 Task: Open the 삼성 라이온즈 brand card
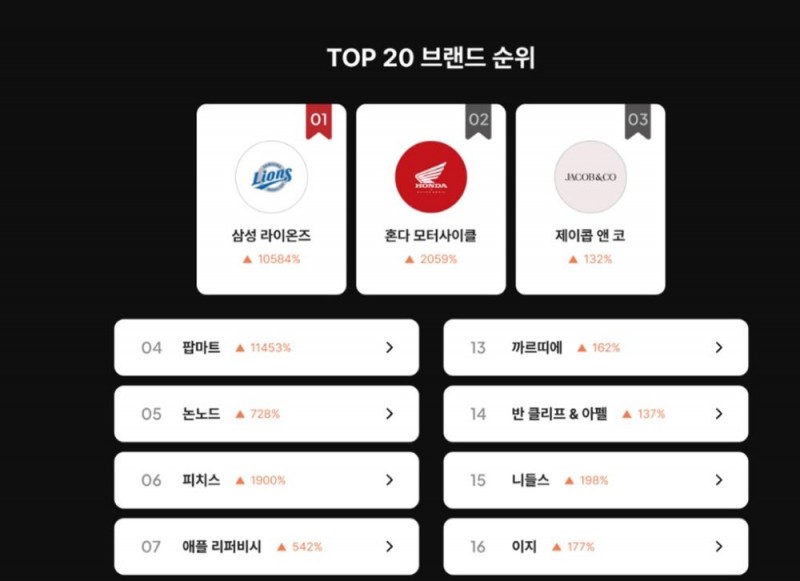point(271,199)
